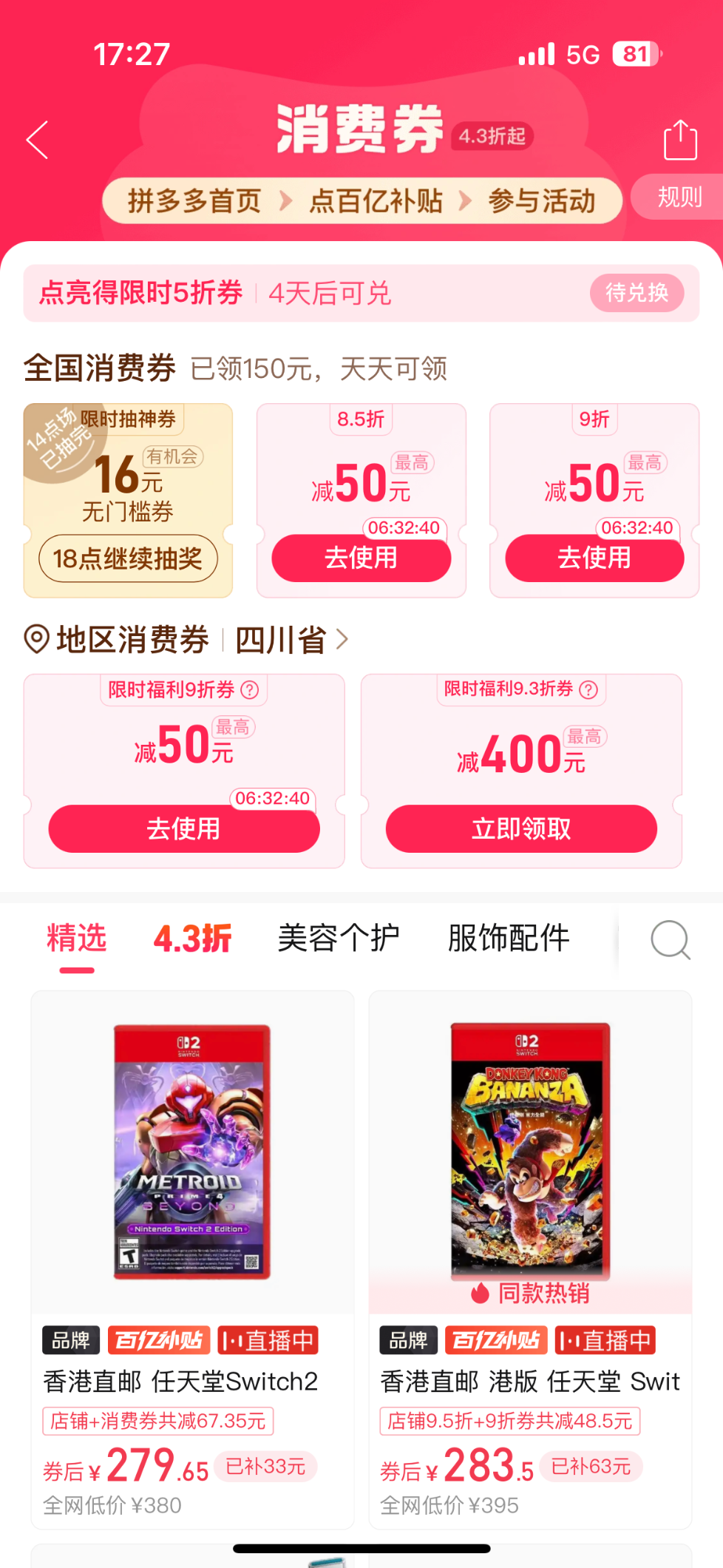This screenshot has width=723, height=1568.
Task: Switch to the 4.3折 tab
Action: point(192,939)
